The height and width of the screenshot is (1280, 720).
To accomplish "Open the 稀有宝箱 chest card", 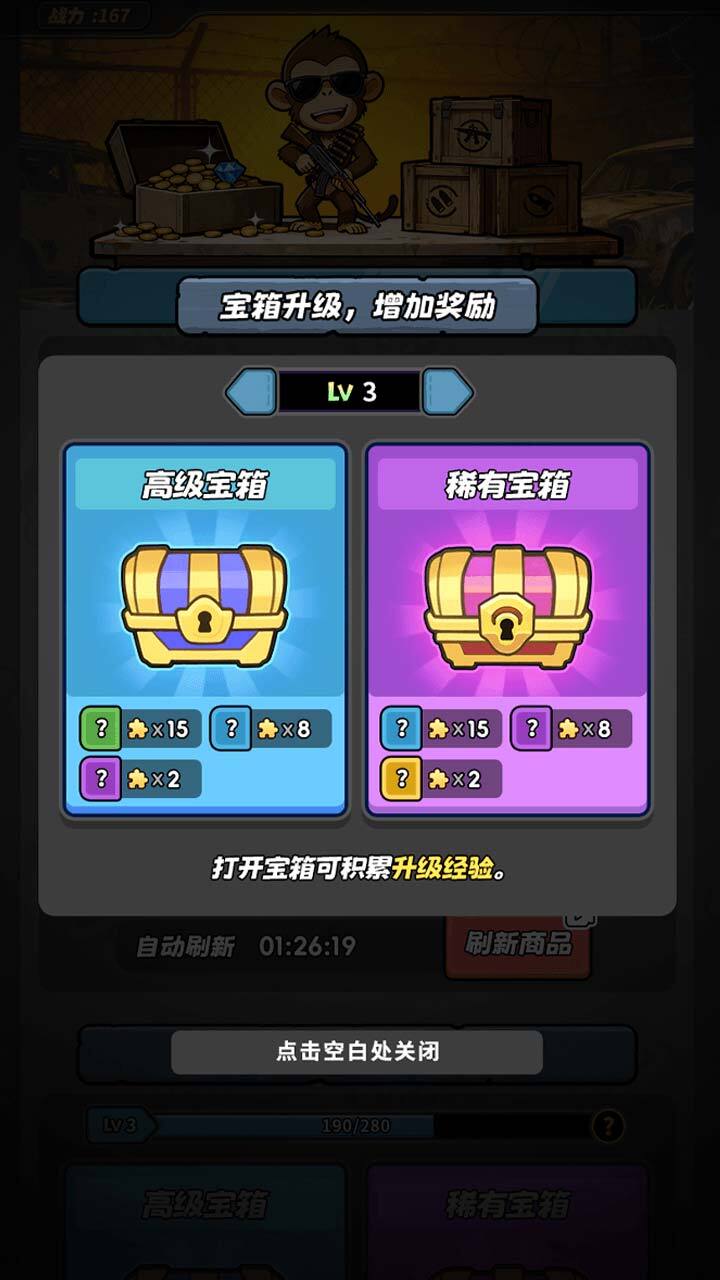I will (507, 630).
